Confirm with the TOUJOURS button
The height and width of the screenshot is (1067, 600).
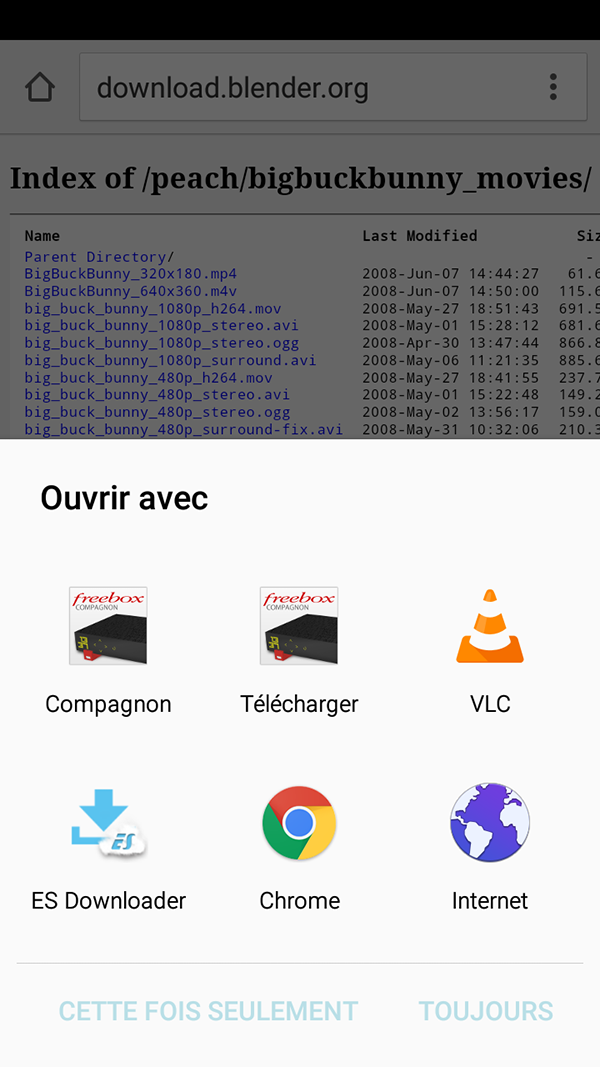(486, 1011)
